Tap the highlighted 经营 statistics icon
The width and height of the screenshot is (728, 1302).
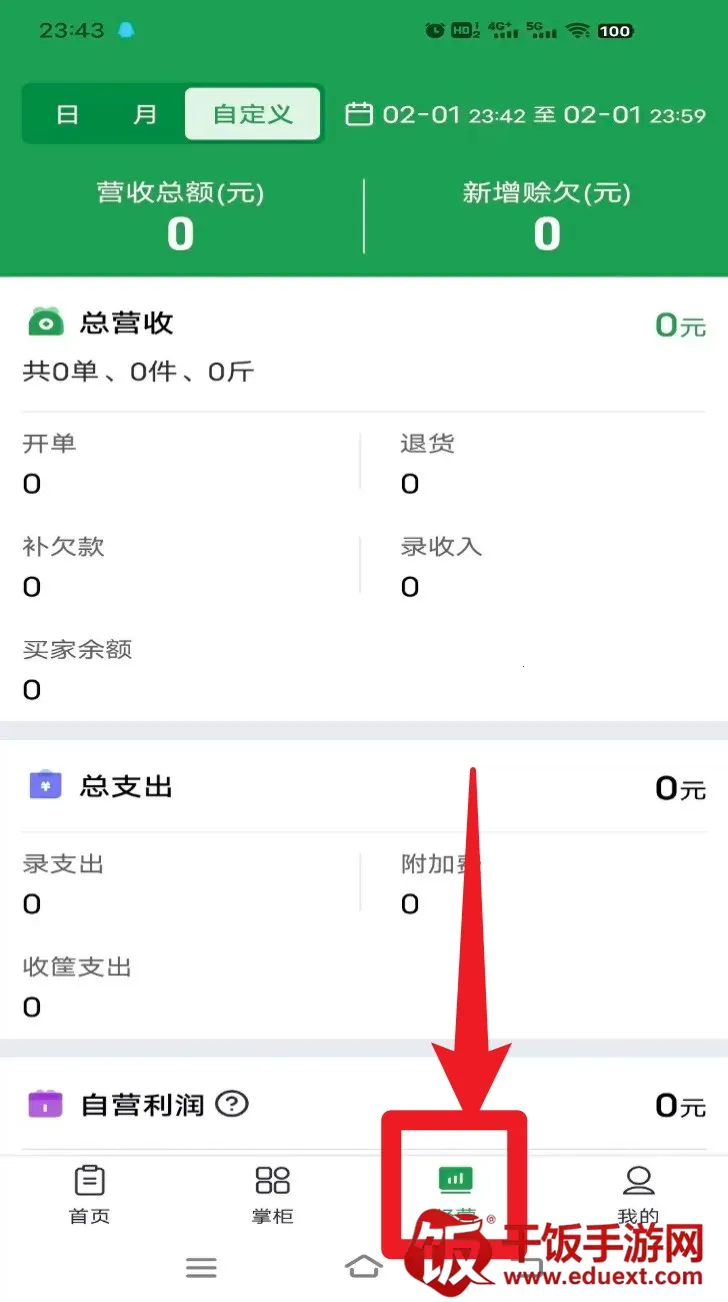click(453, 1180)
